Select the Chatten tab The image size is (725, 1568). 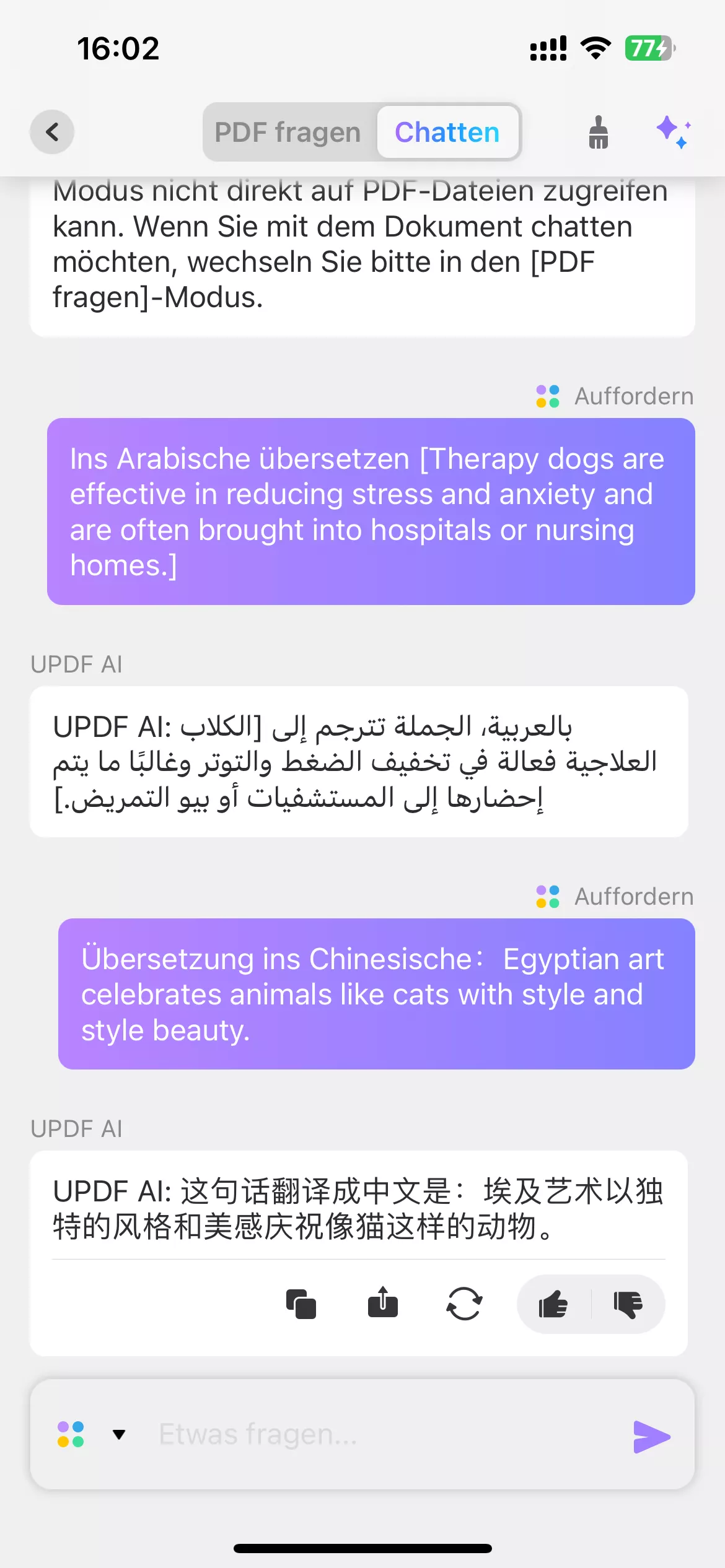pyautogui.click(x=447, y=132)
